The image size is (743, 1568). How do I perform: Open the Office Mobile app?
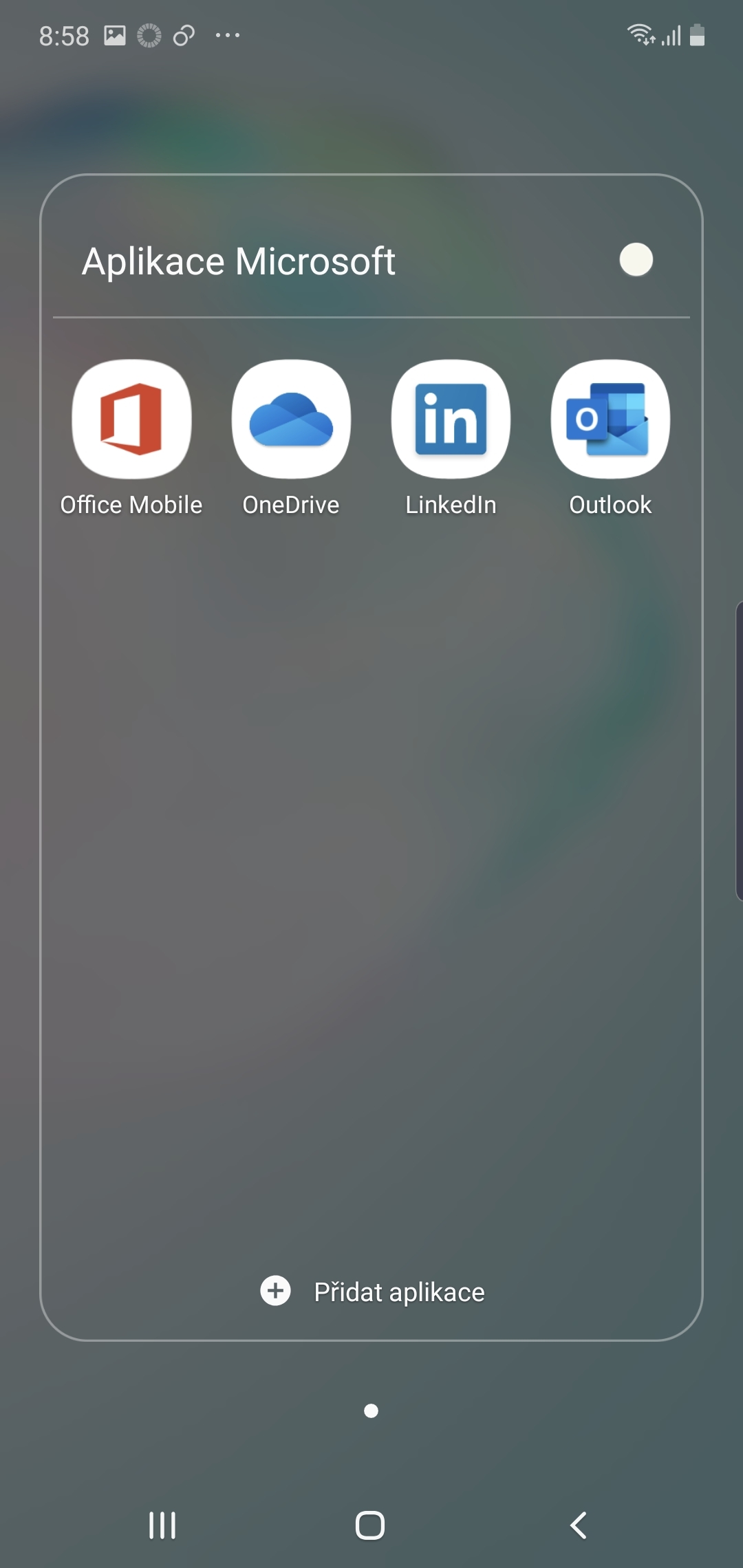coord(131,421)
